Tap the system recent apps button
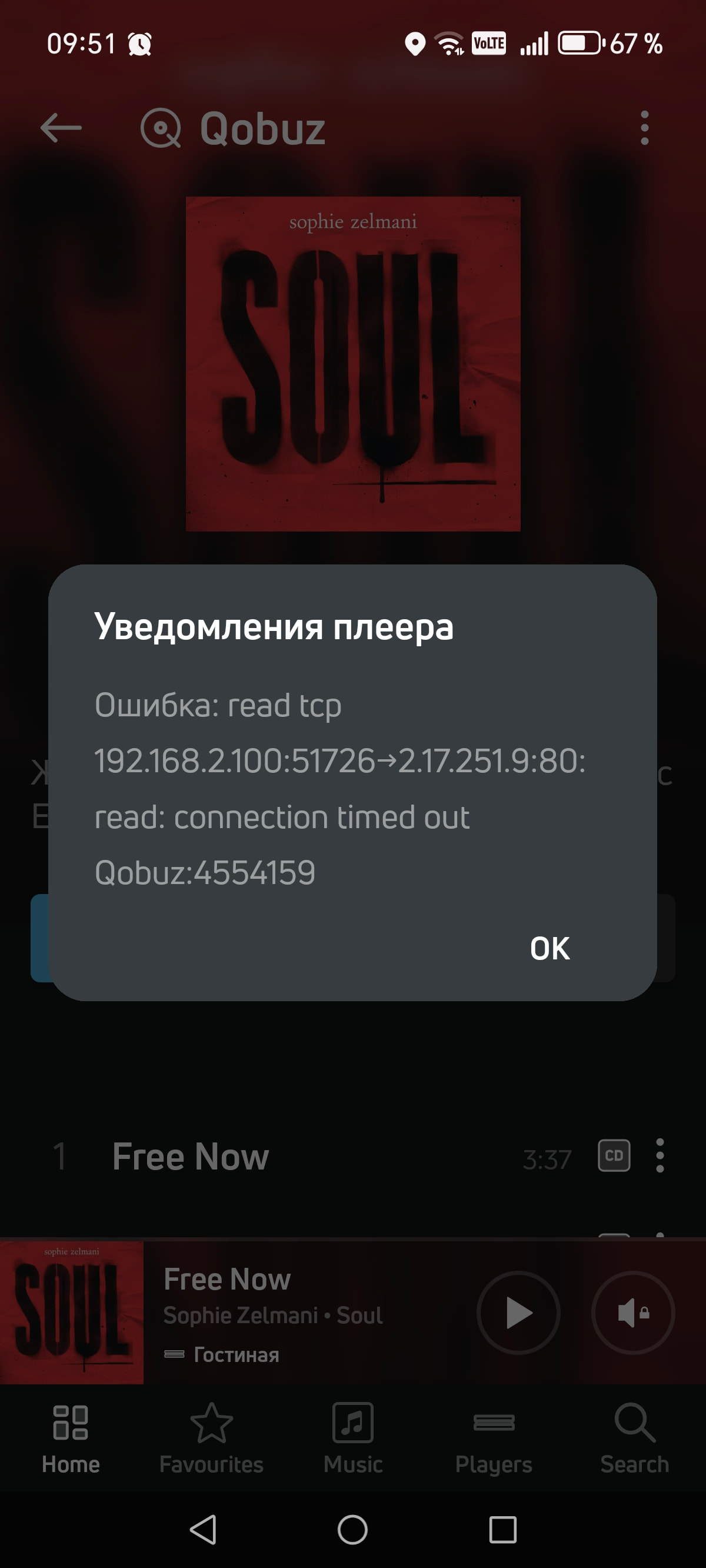The width and height of the screenshot is (706, 1568). click(502, 1530)
